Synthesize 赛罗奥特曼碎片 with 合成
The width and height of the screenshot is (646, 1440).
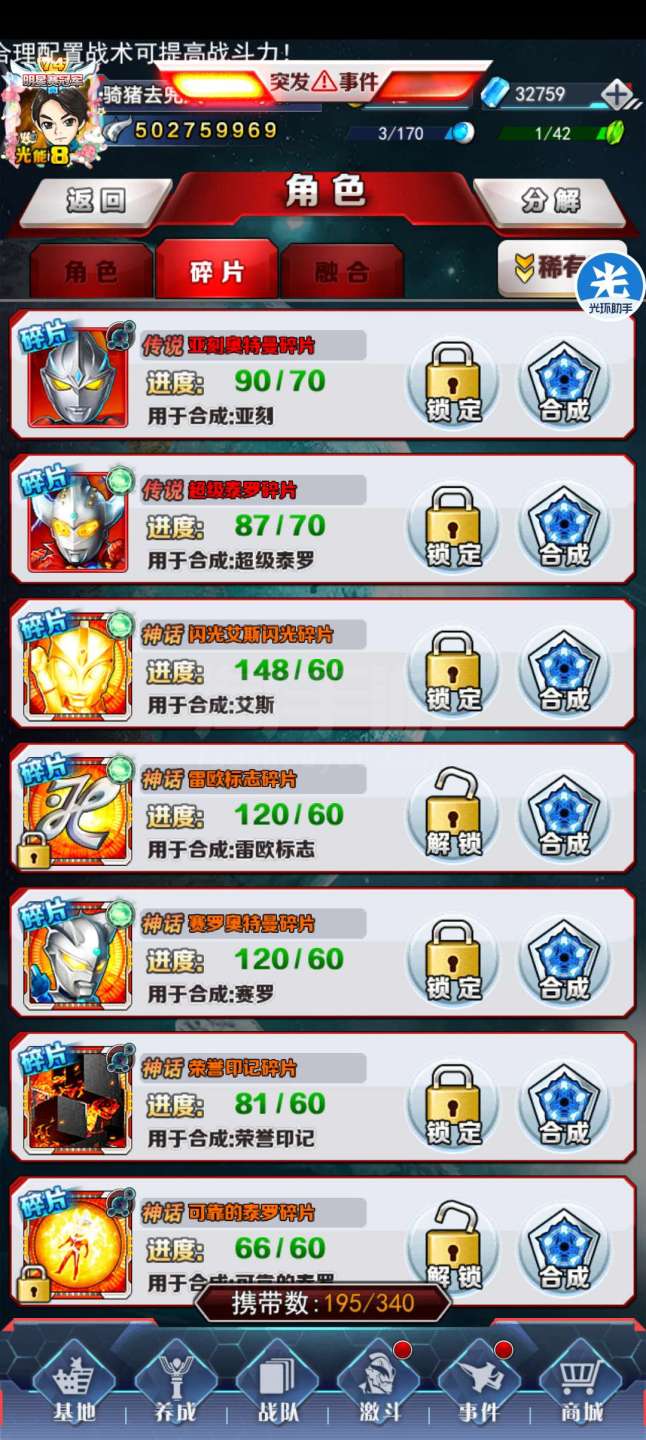pyautogui.click(x=565, y=961)
